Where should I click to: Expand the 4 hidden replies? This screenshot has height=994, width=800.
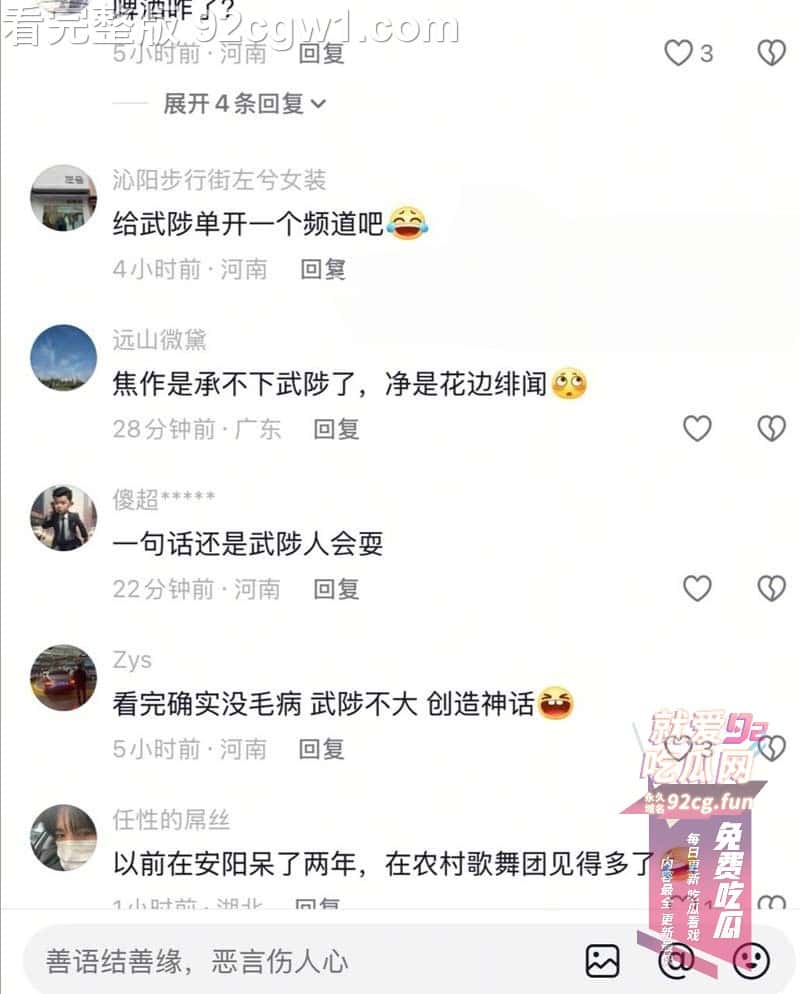tap(244, 103)
